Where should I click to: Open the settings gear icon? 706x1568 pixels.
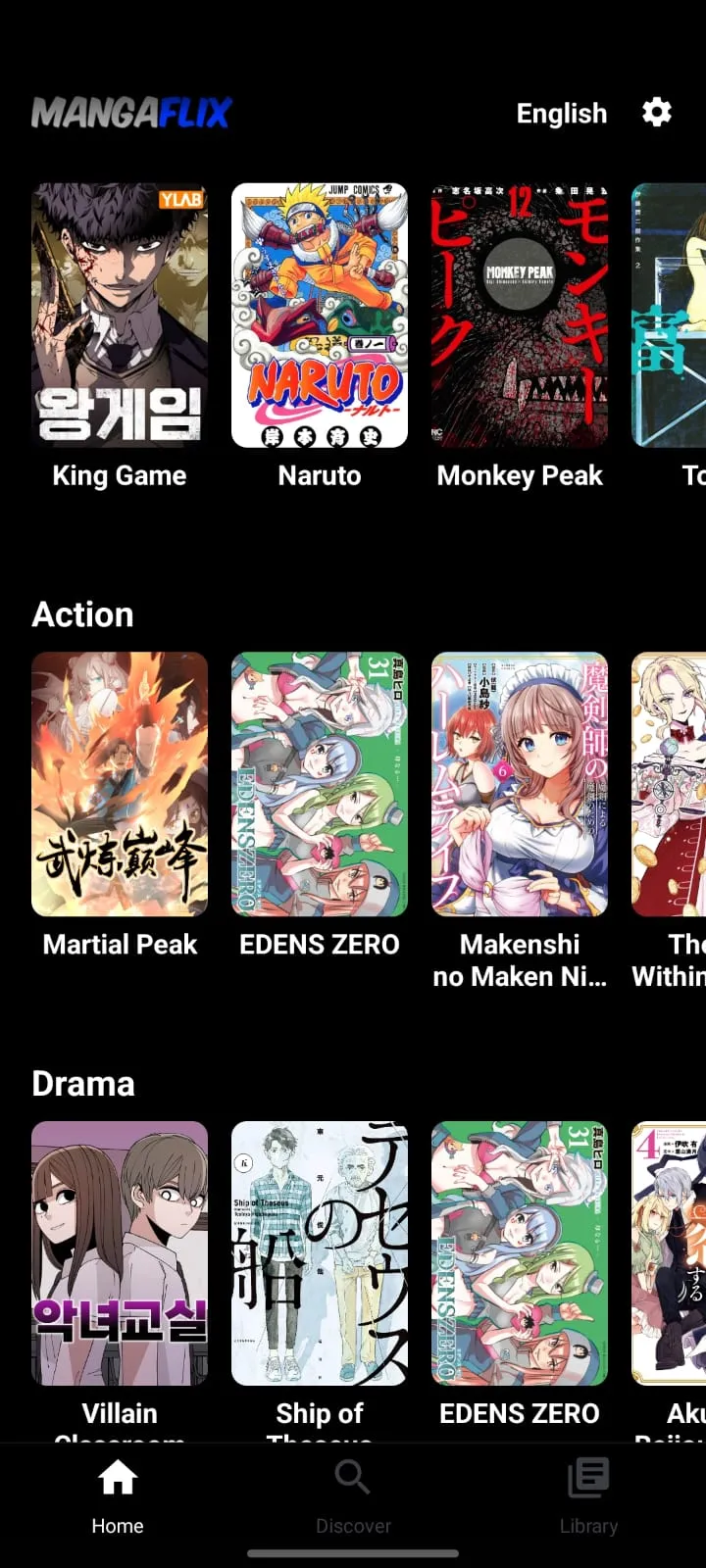(656, 113)
